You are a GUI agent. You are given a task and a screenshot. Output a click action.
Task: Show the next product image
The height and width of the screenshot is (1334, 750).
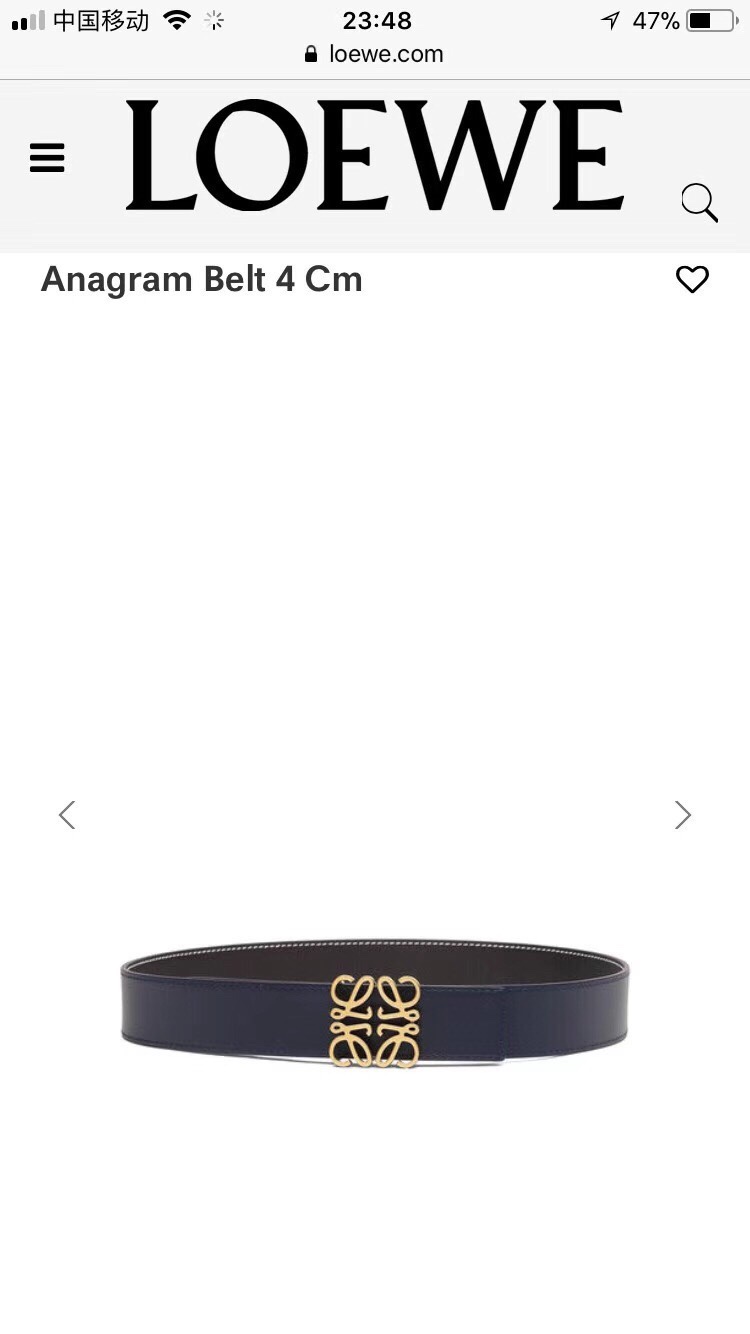point(683,815)
